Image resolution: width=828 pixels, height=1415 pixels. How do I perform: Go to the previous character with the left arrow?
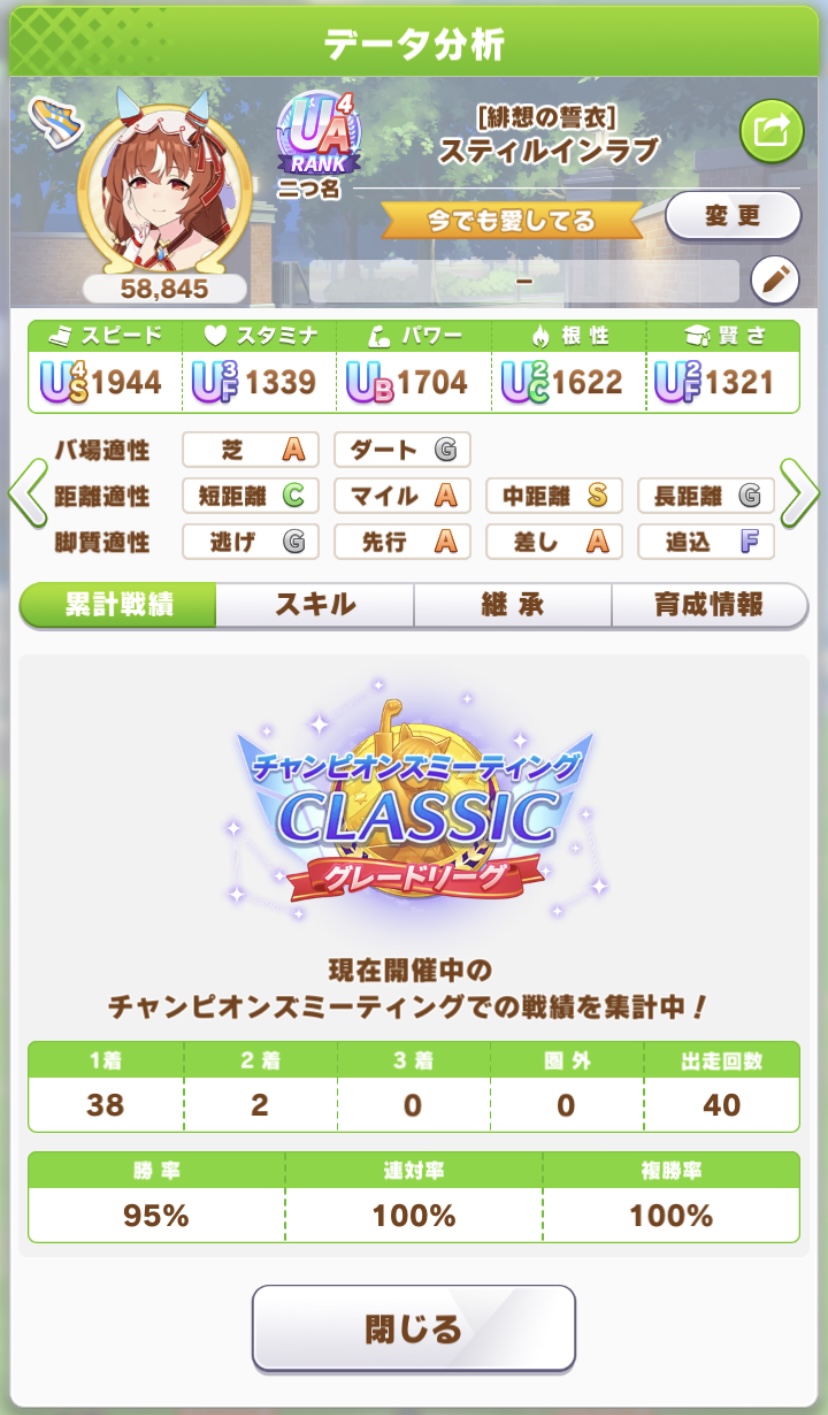[x=27, y=493]
